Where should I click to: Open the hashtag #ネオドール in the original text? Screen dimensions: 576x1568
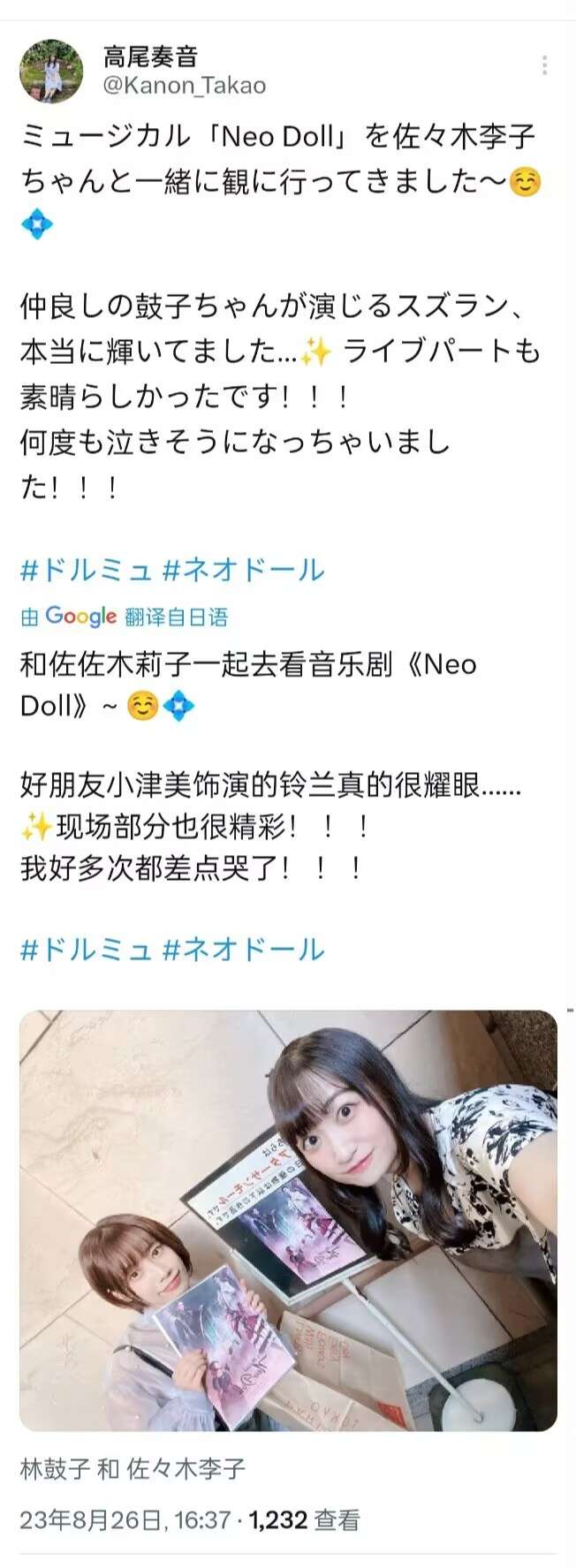(x=244, y=570)
